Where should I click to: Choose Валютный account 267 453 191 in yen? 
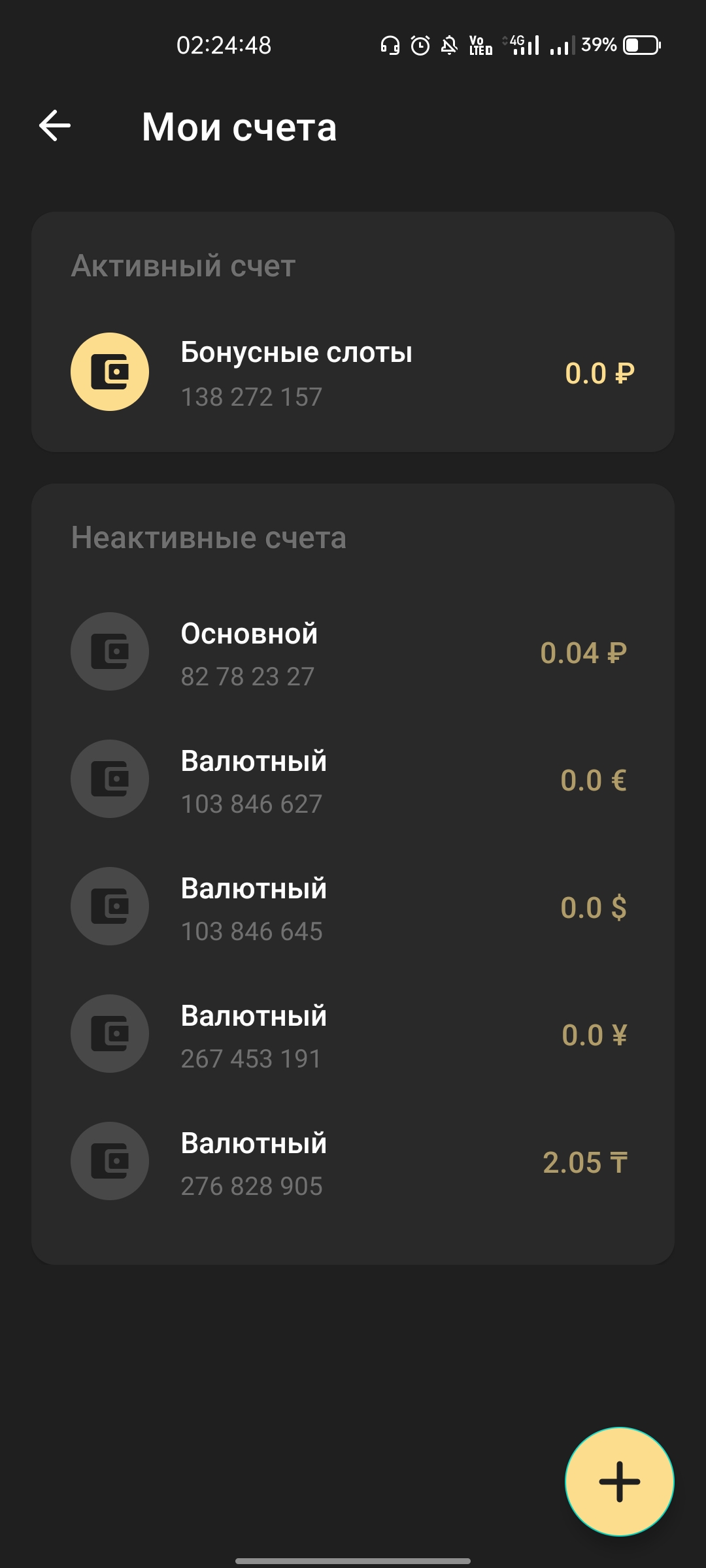353,1034
